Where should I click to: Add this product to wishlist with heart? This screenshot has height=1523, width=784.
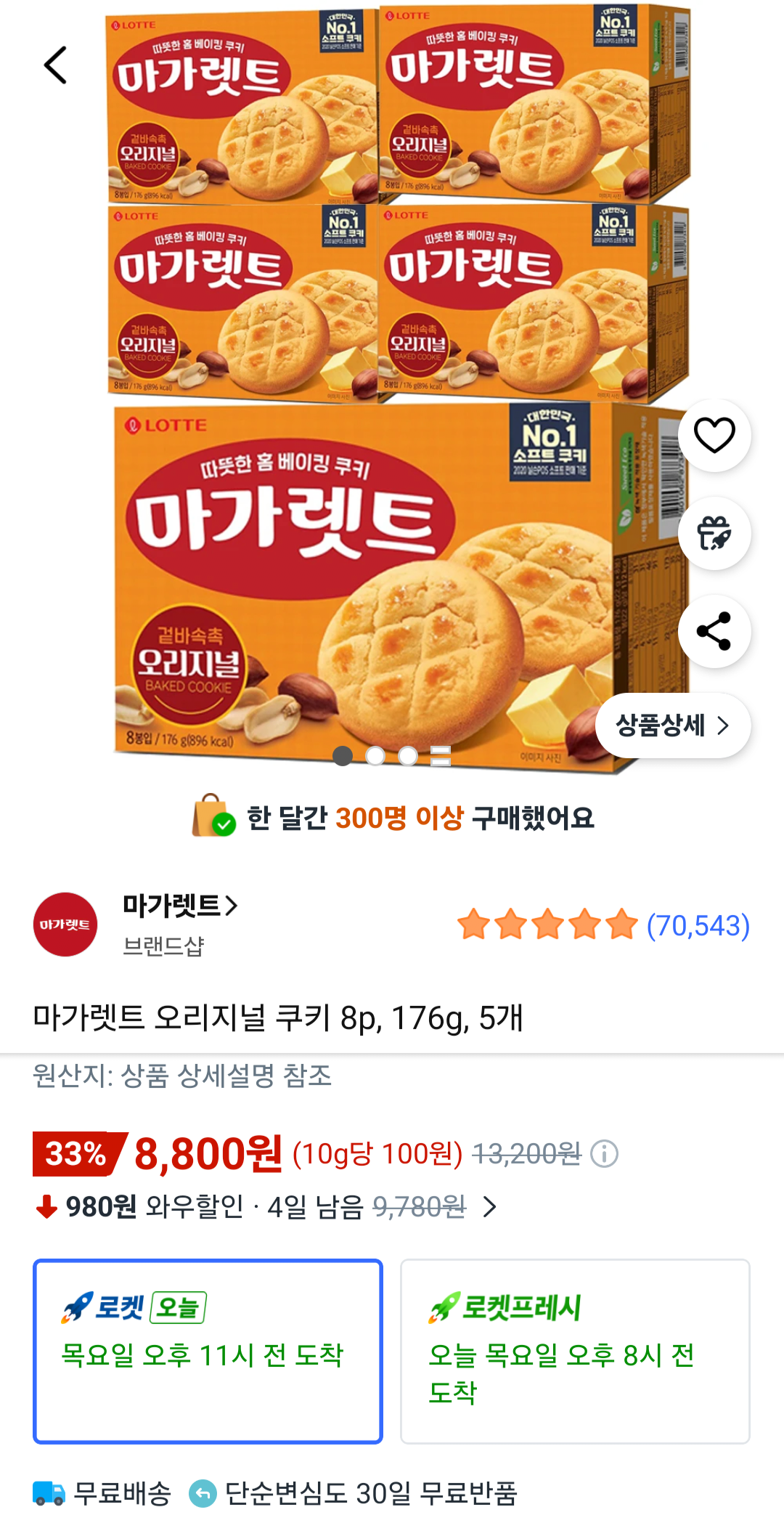[x=714, y=436]
